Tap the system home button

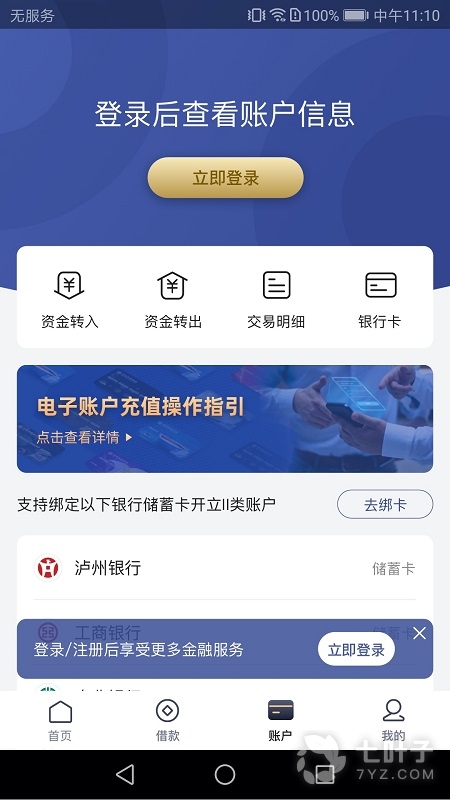[x=225, y=774]
